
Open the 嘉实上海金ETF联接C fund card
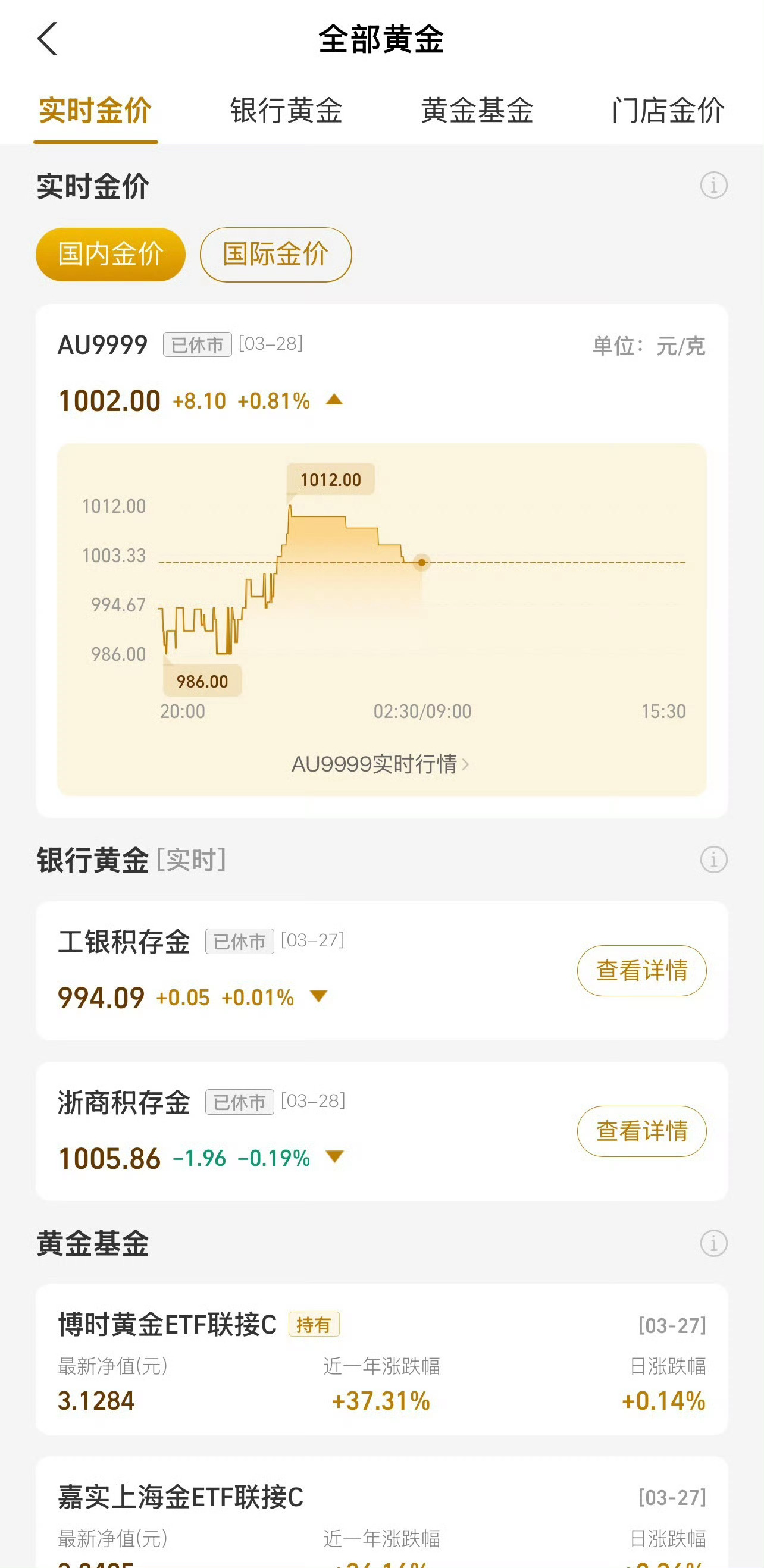point(381,1516)
